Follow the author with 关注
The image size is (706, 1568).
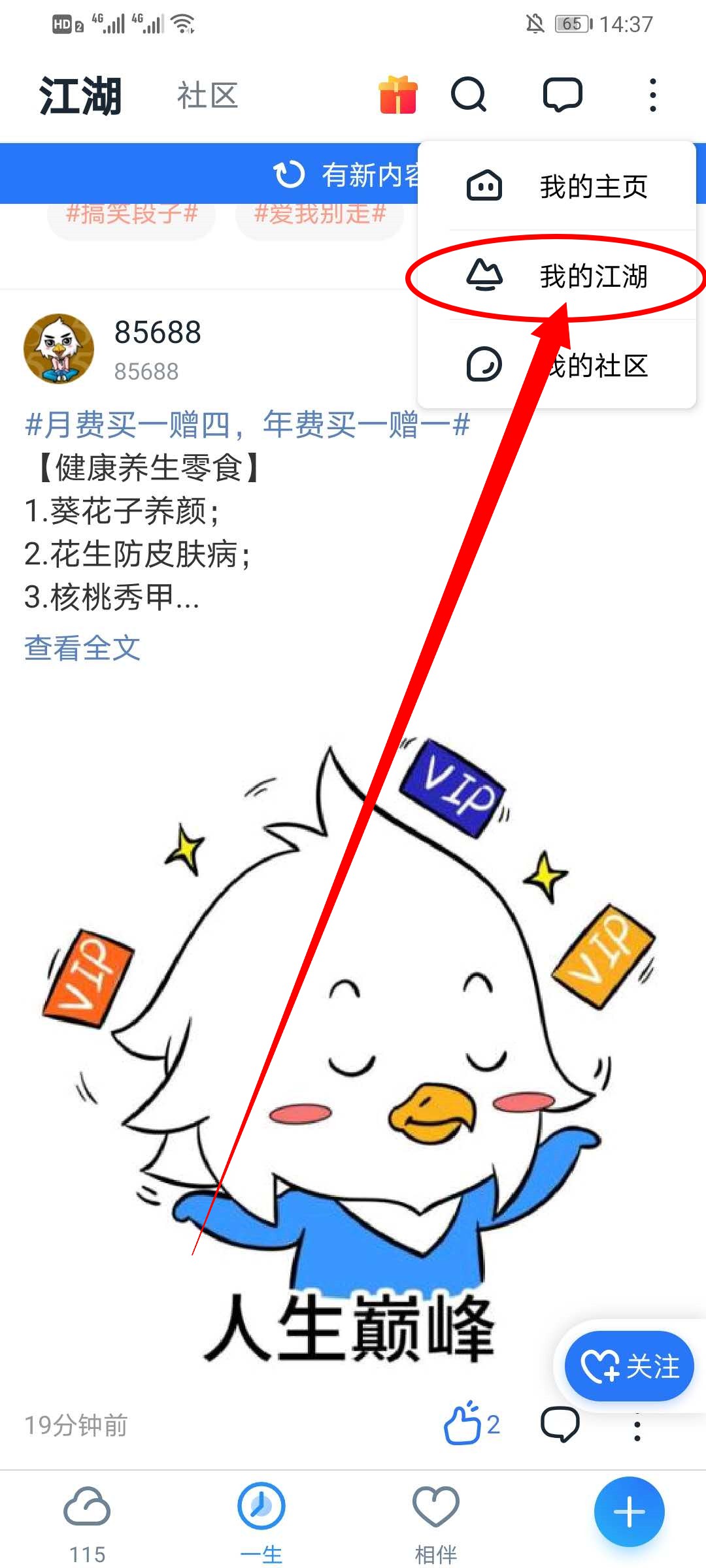629,1366
